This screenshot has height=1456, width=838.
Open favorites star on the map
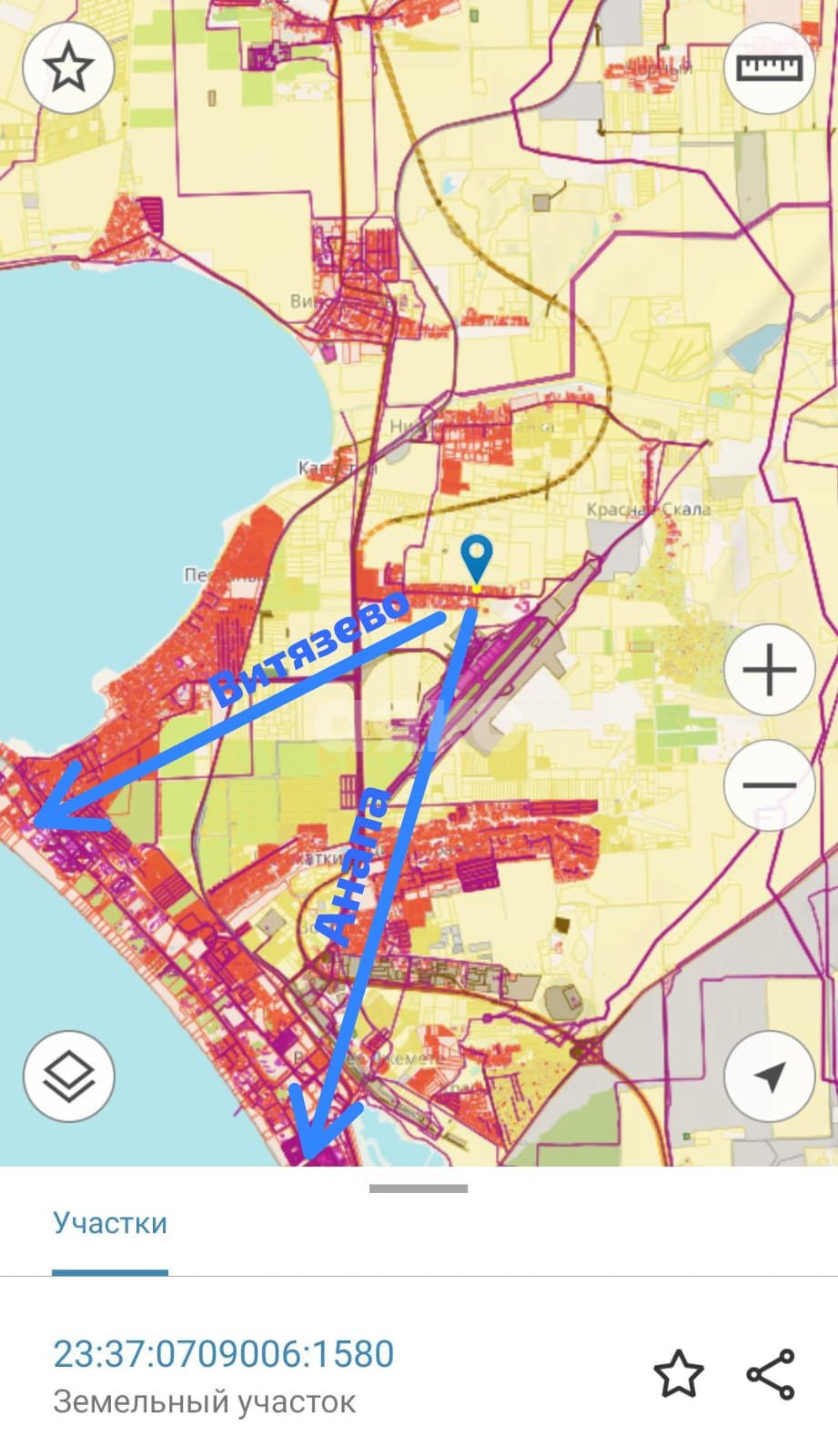(x=68, y=68)
